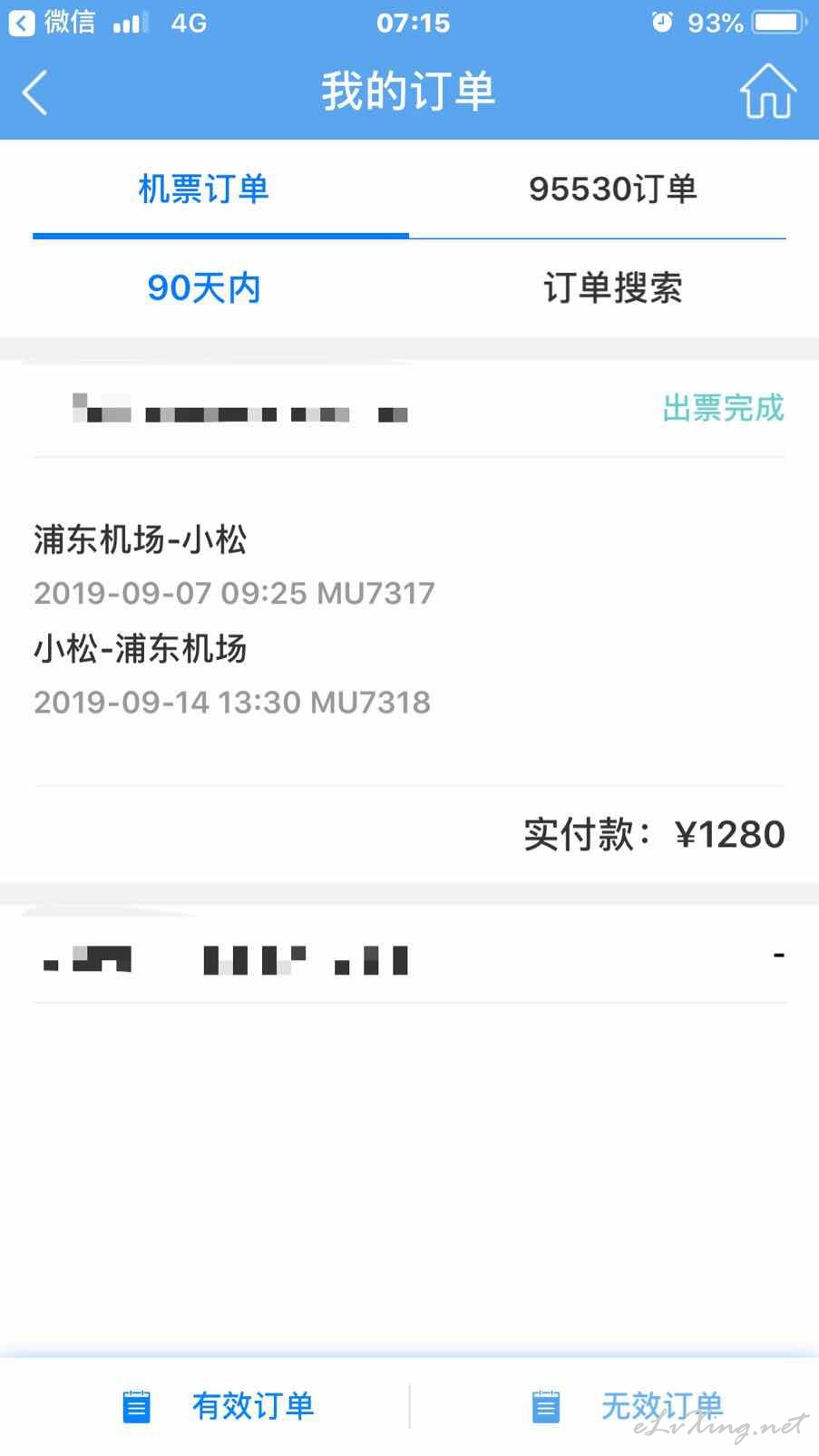This screenshot has height=1456, width=819.
Task: Return to 微信 via status bar
Action: pos(52,22)
